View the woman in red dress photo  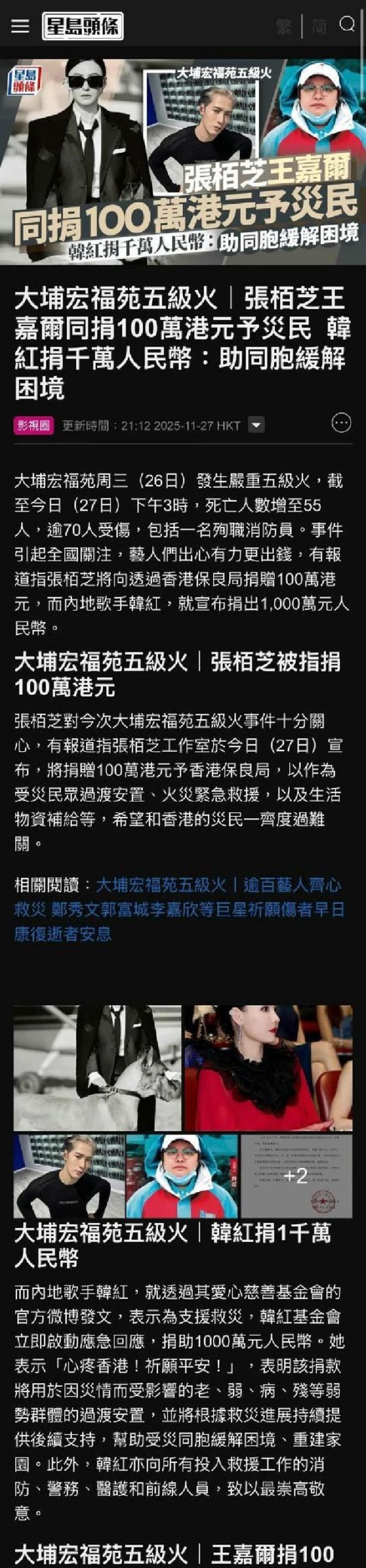tap(268, 1068)
